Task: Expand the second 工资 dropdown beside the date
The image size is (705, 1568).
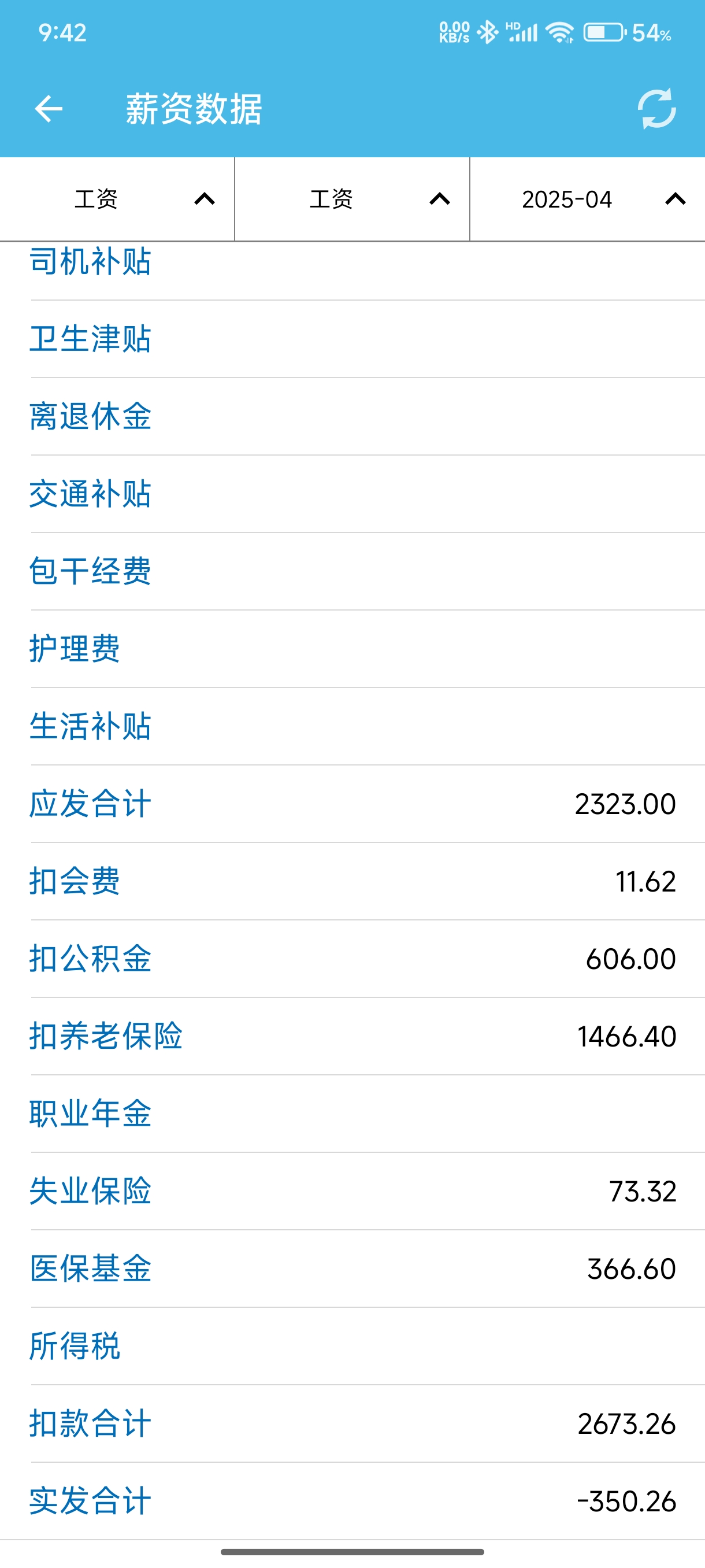Action: [351, 199]
